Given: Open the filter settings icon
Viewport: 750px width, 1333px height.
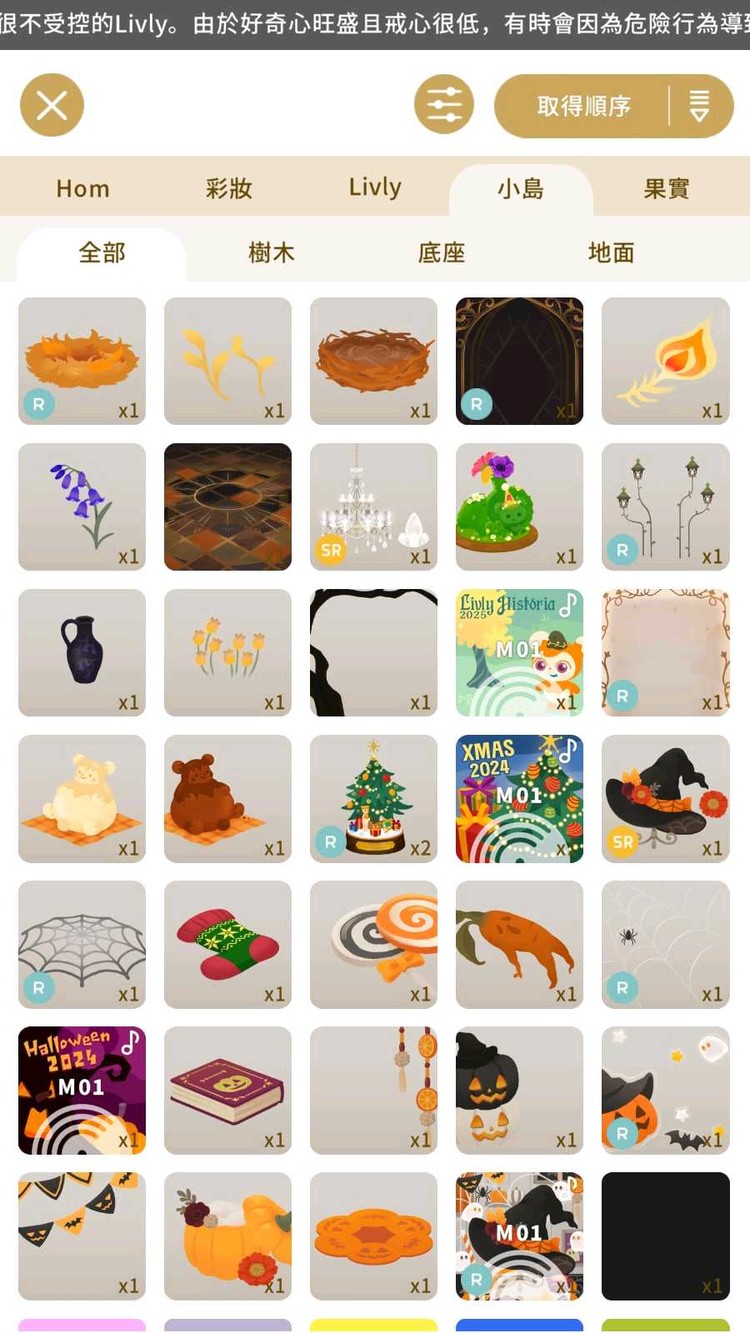Looking at the screenshot, I should click(444, 105).
